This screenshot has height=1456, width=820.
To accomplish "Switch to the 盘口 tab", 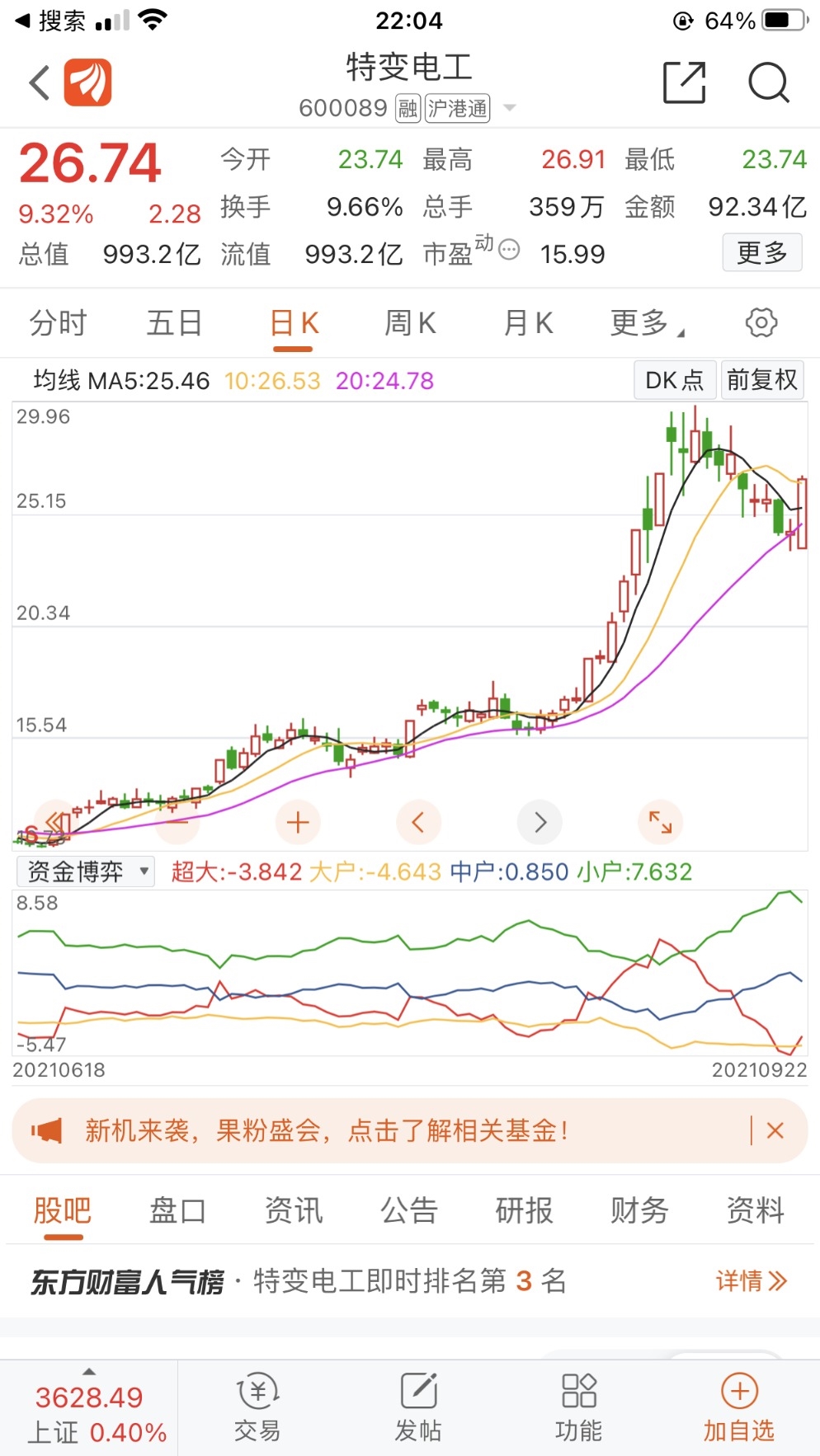I will pyautogui.click(x=177, y=1210).
